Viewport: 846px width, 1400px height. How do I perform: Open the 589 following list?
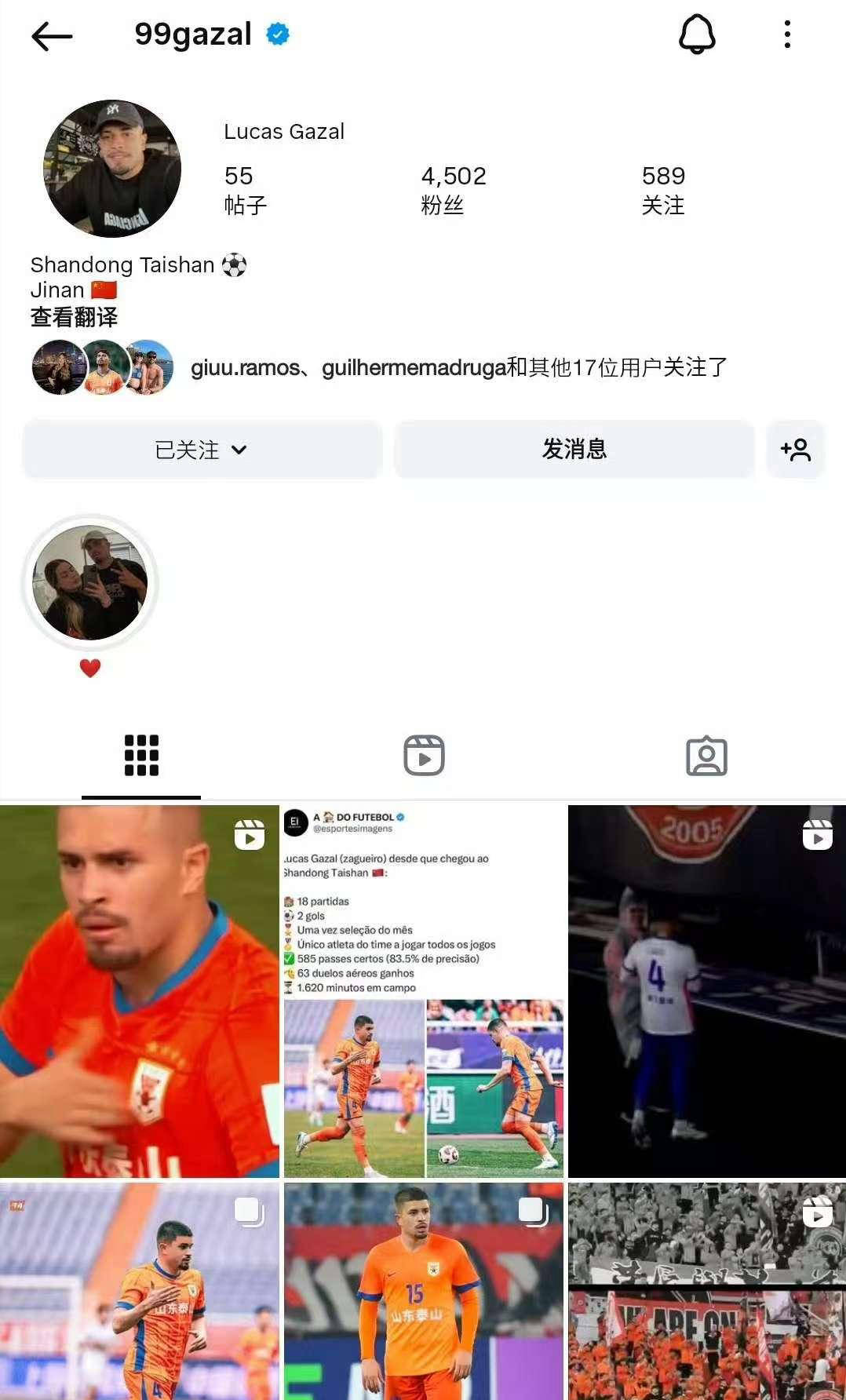[x=663, y=190]
